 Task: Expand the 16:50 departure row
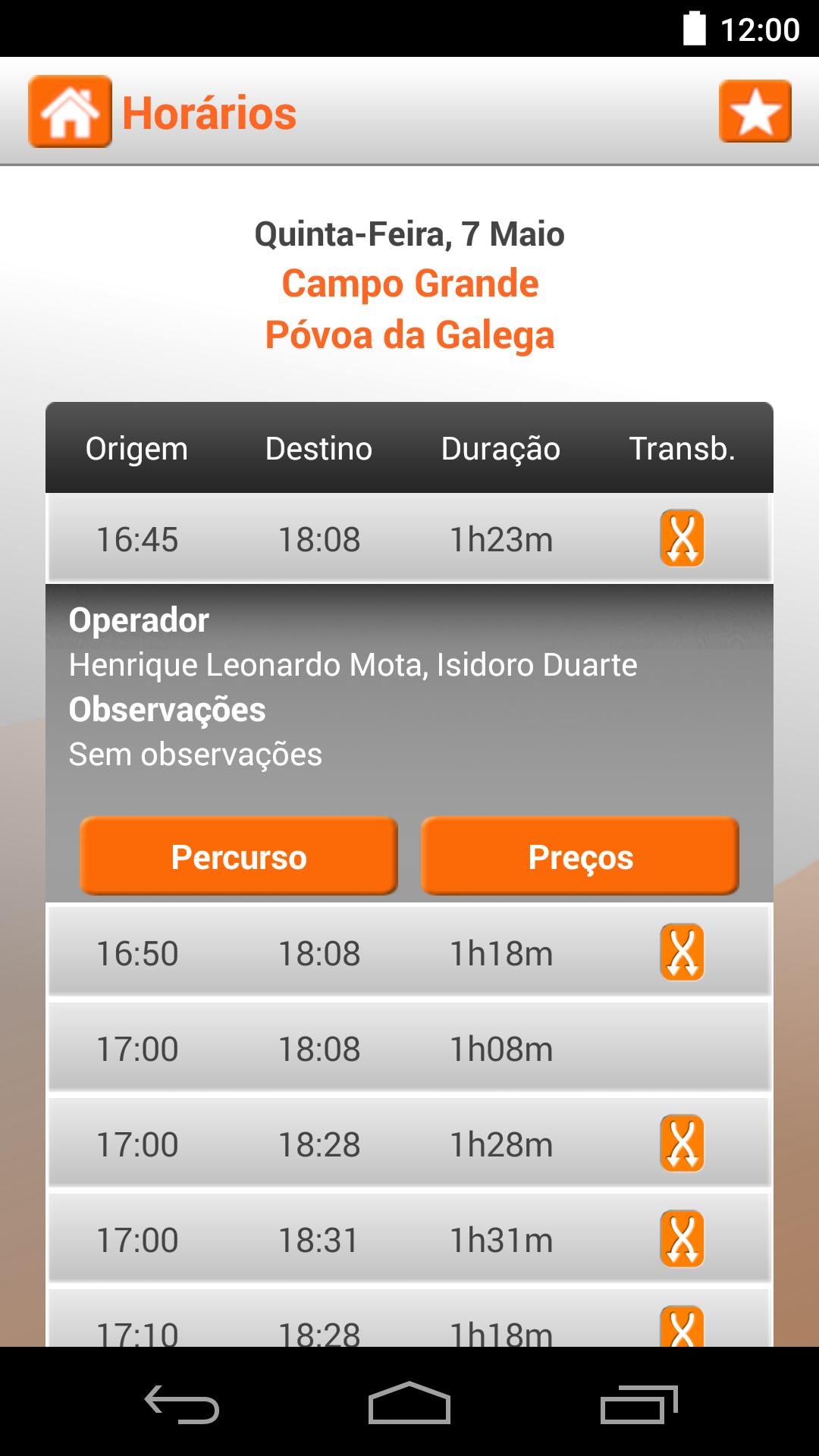pos(409,952)
